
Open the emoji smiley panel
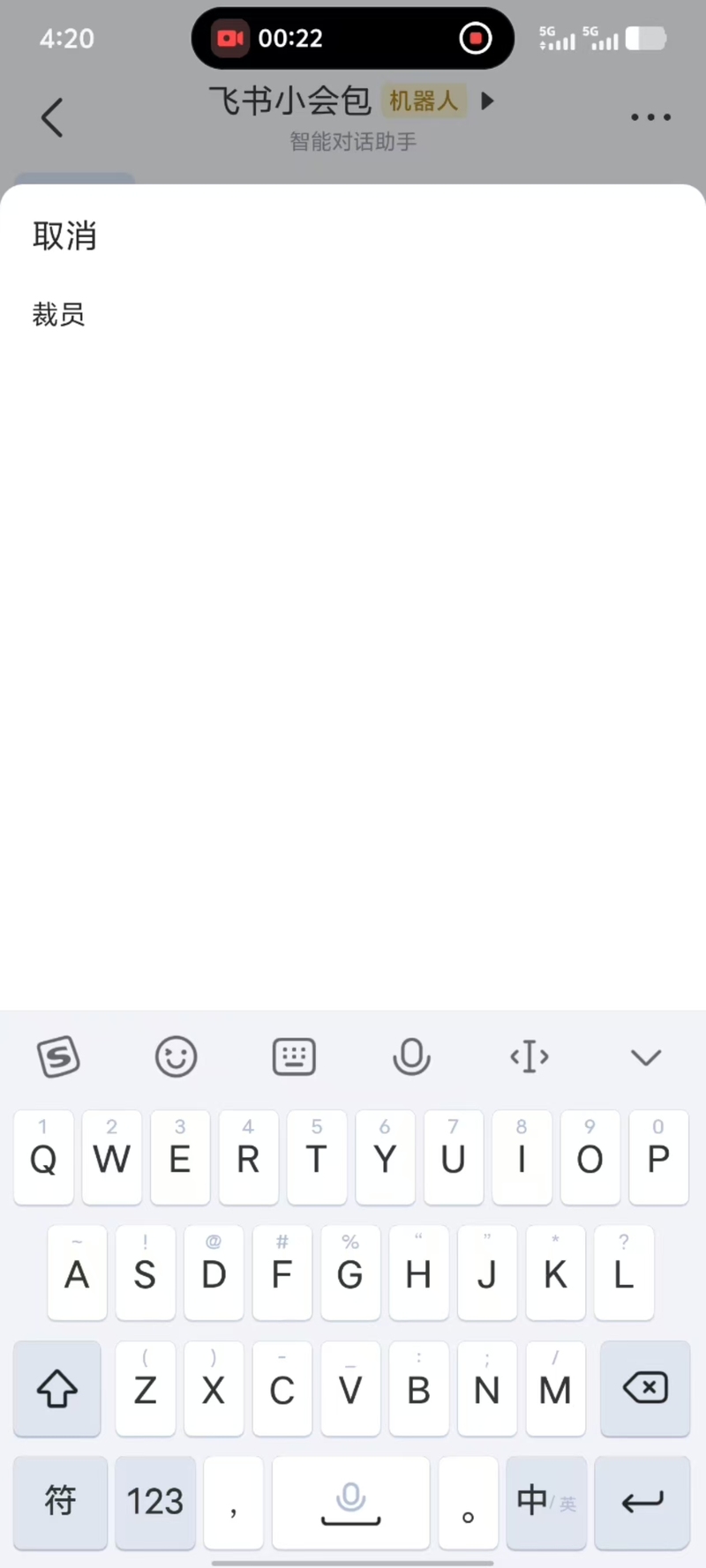[176, 1056]
